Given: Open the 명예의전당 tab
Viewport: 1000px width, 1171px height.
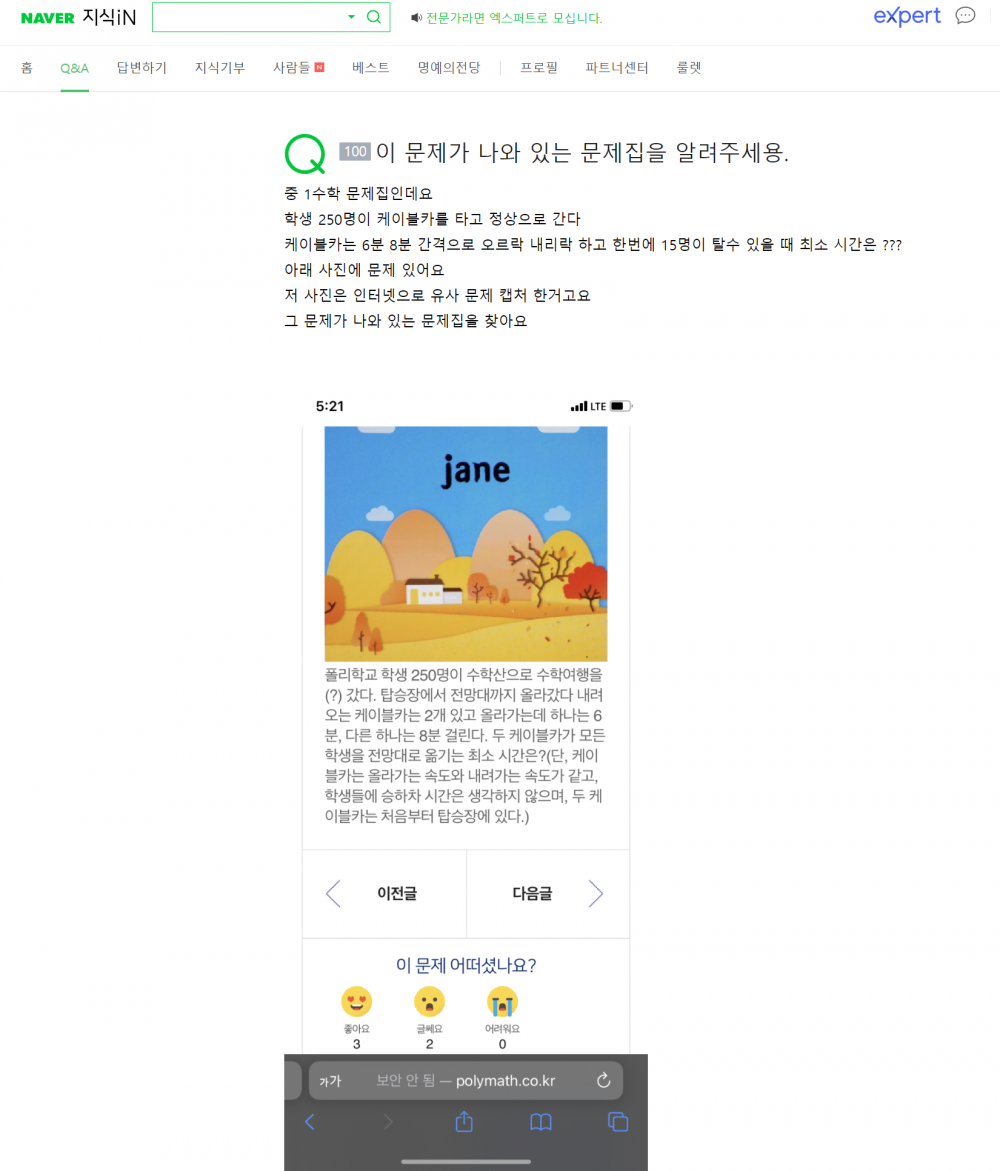Looking at the screenshot, I should click(449, 68).
